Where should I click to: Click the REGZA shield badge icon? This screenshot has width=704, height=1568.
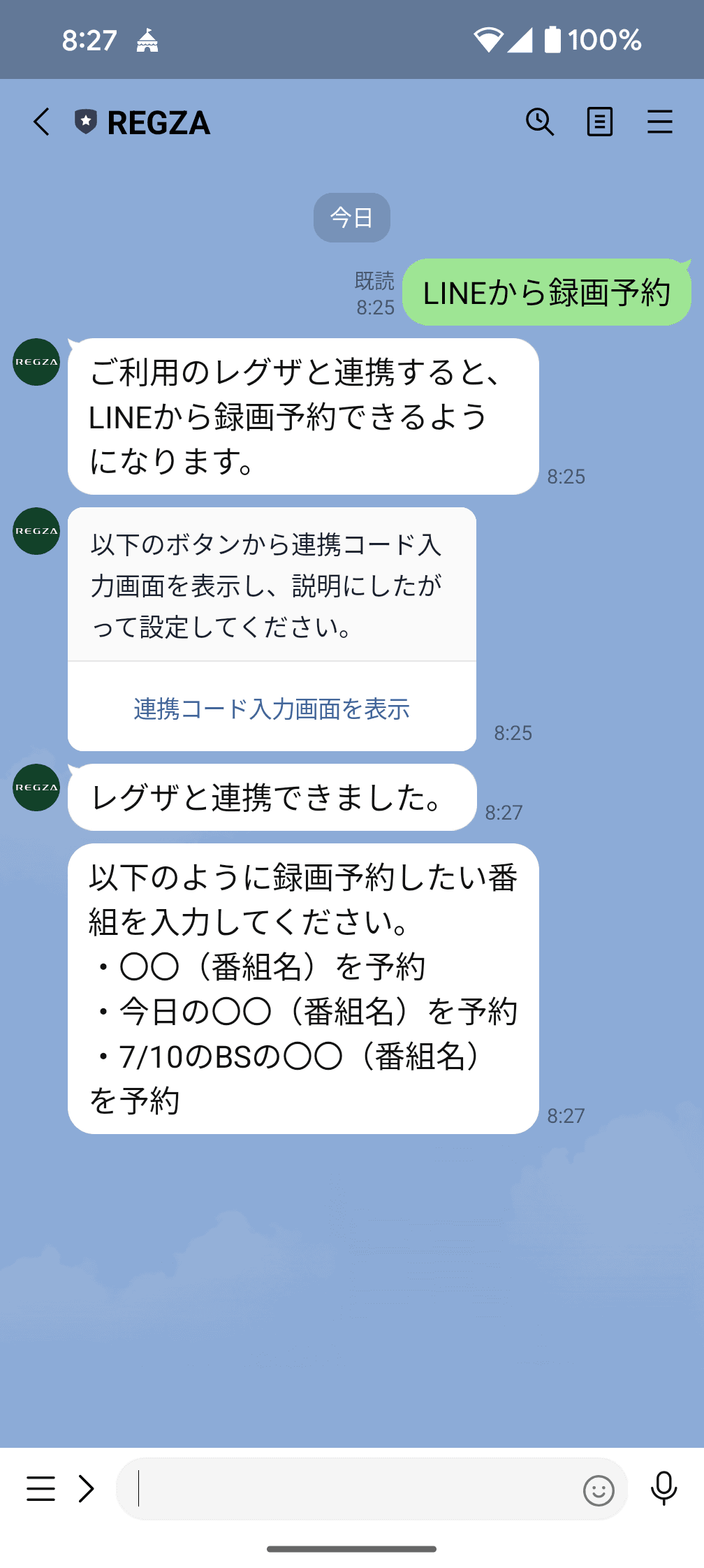click(85, 122)
